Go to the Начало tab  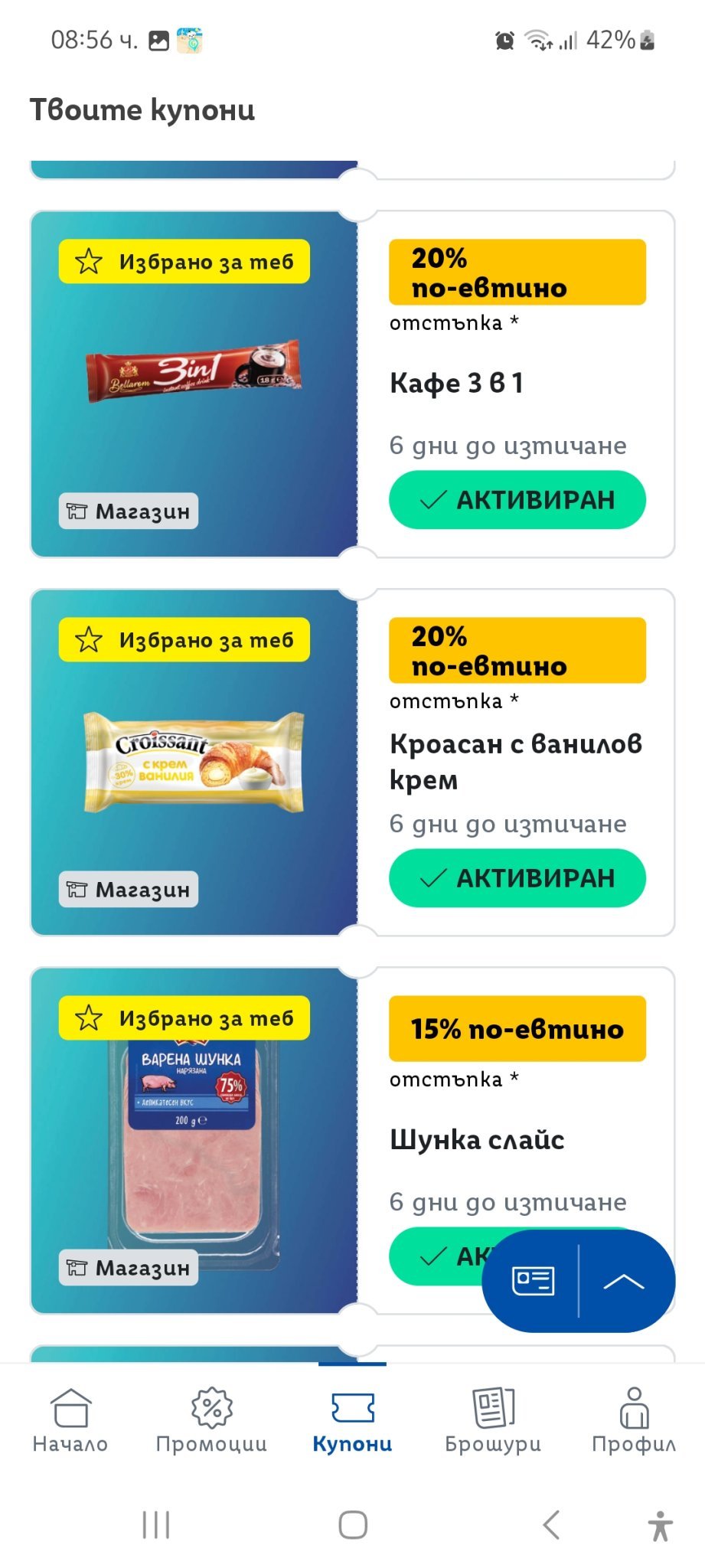[70, 1420]
